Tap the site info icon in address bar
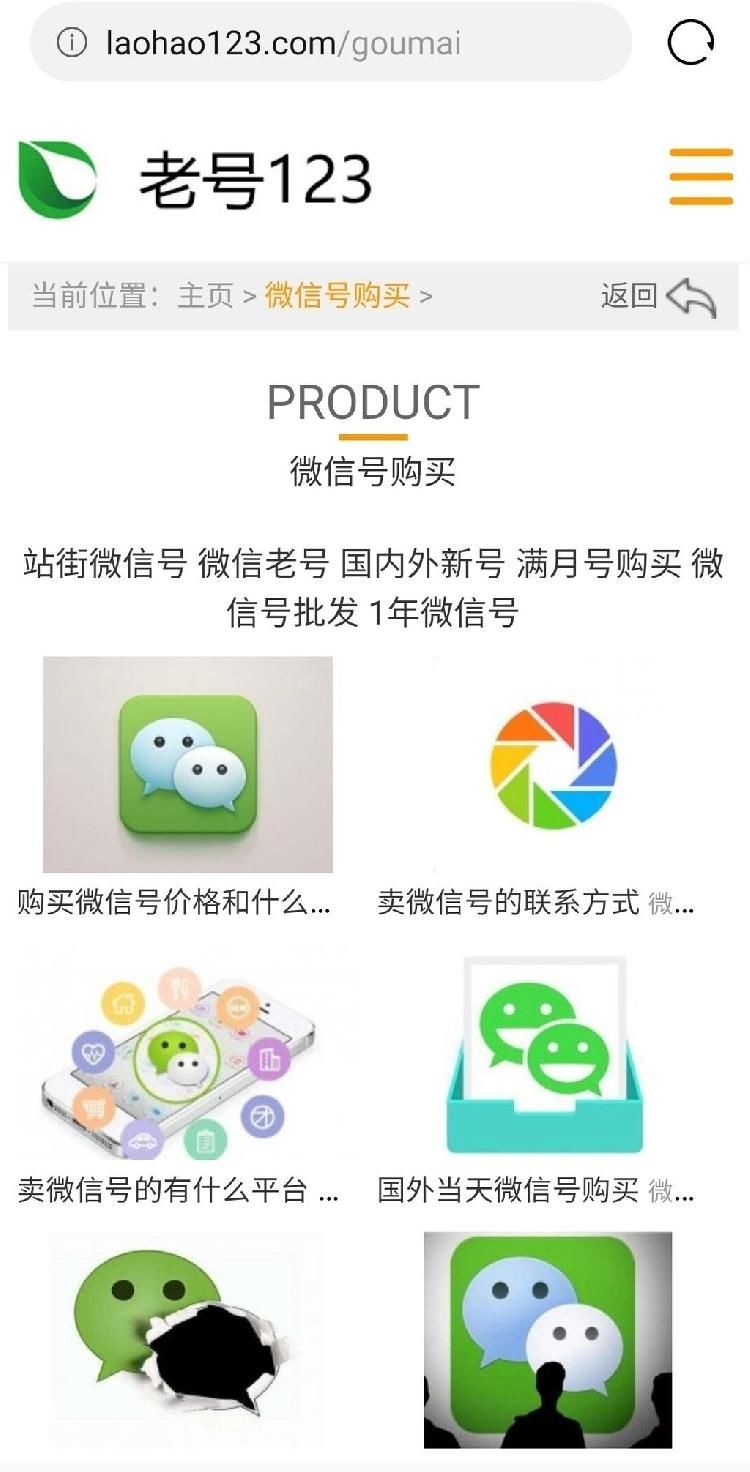750x1472 pixels. tap(69, 41)
